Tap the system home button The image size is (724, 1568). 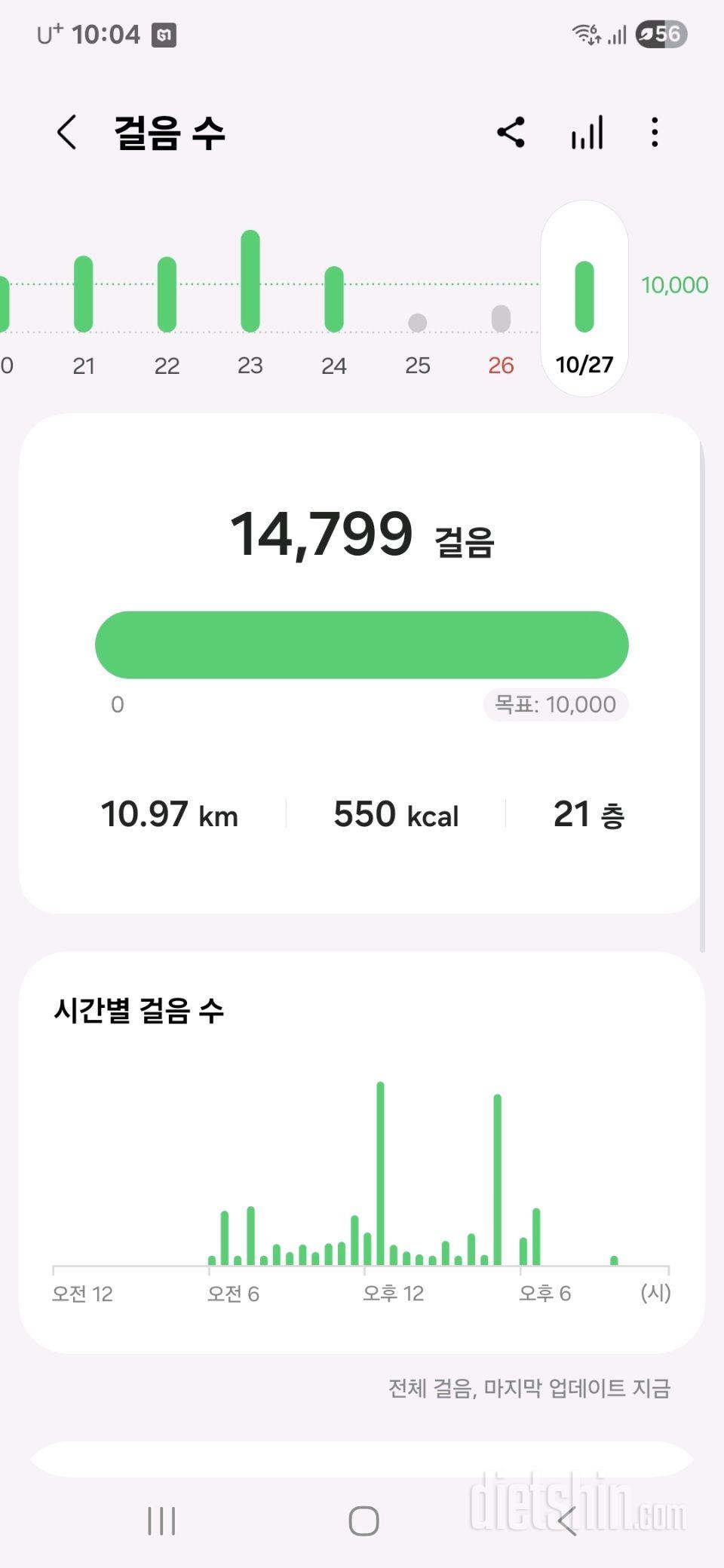tap(364, 1521)
